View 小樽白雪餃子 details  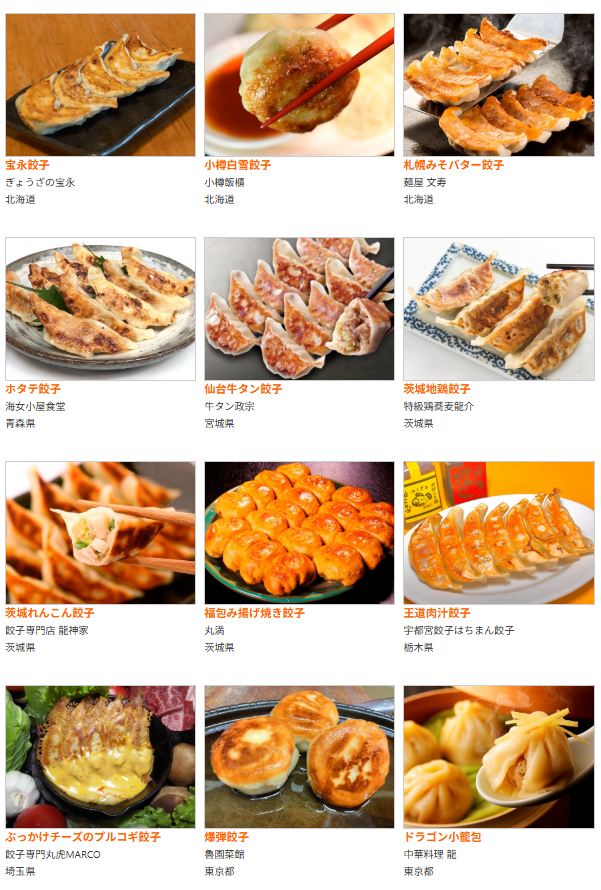coord(237,165)
